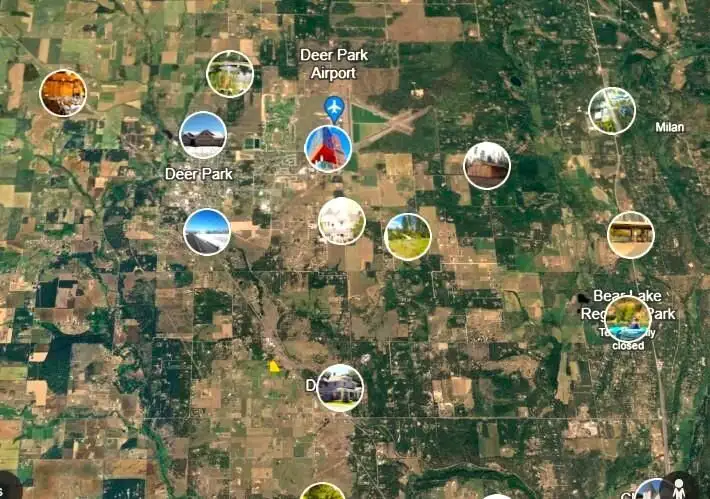
Task: Open the blue-roofed house photo bubble
Action: 340,388
